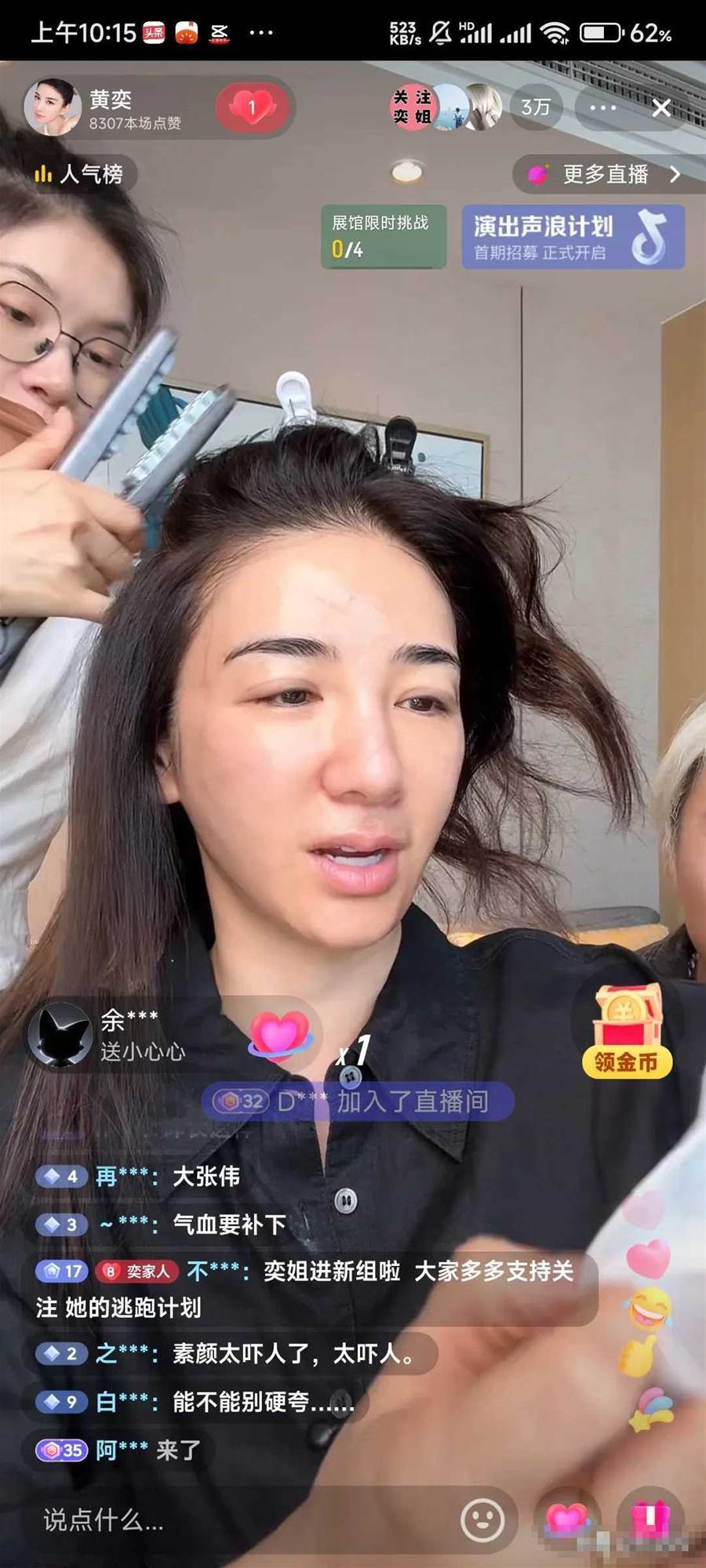Open the gift panel

[x=651, y=1521]
